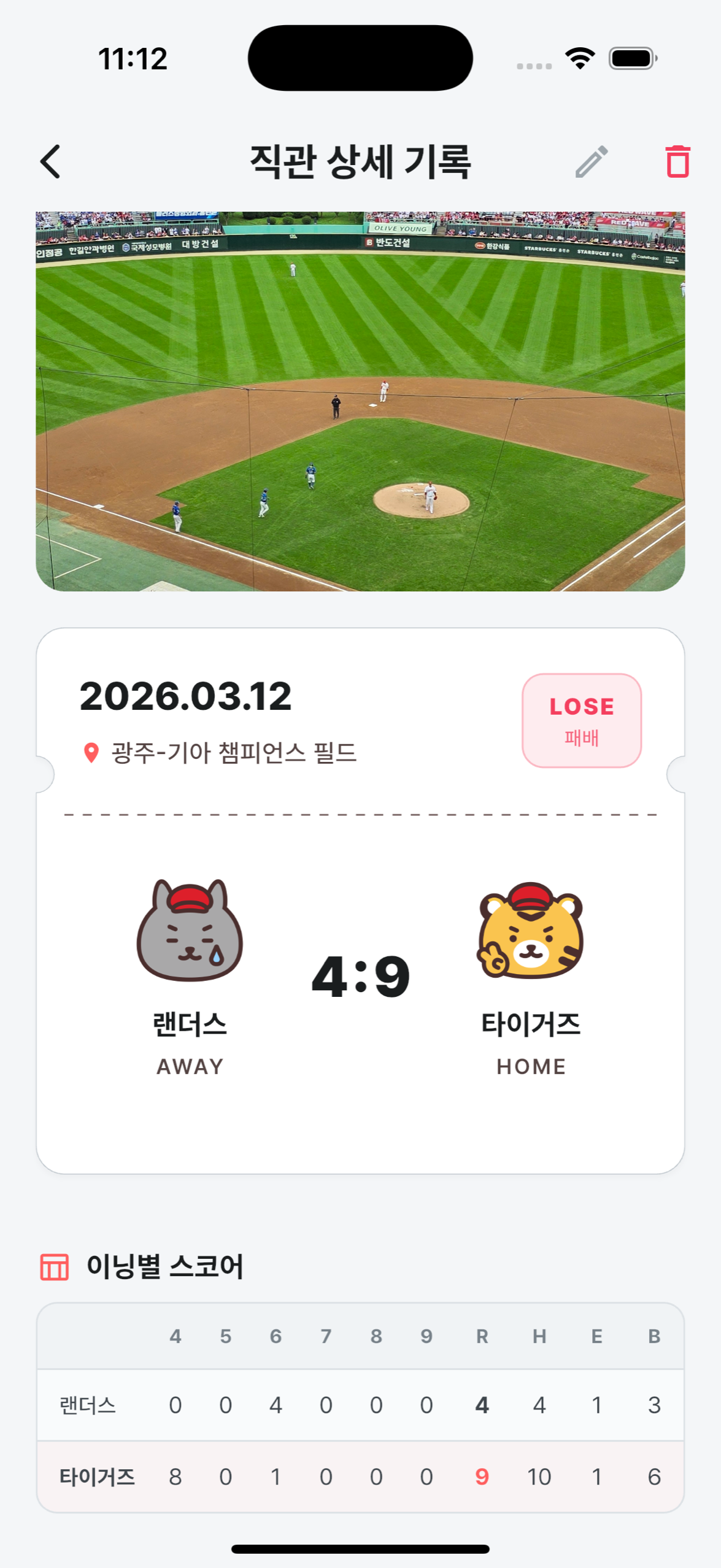Image resolution: width=721 pixels, height=1568 pixels.
Task: Toggle the HOME label under 타이거즈
Action: pyautogui.click(x=531, y=1066)
